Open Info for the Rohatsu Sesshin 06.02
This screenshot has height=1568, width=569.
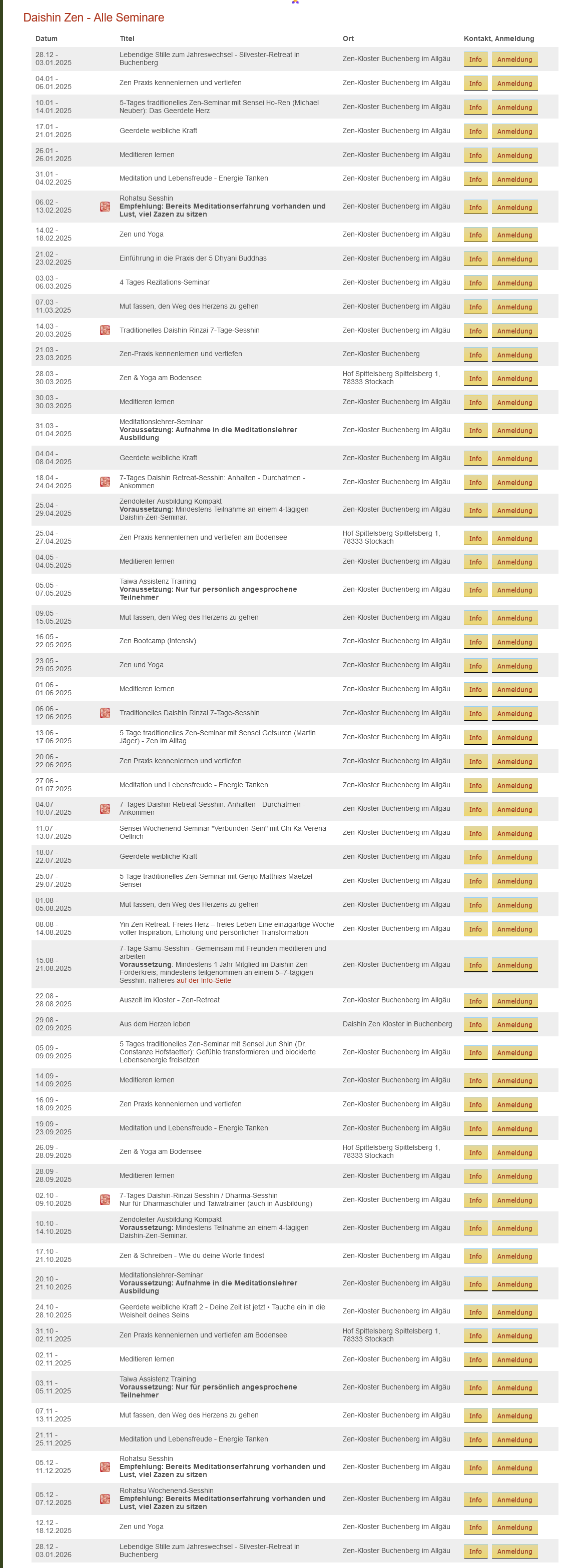point(475,207)
